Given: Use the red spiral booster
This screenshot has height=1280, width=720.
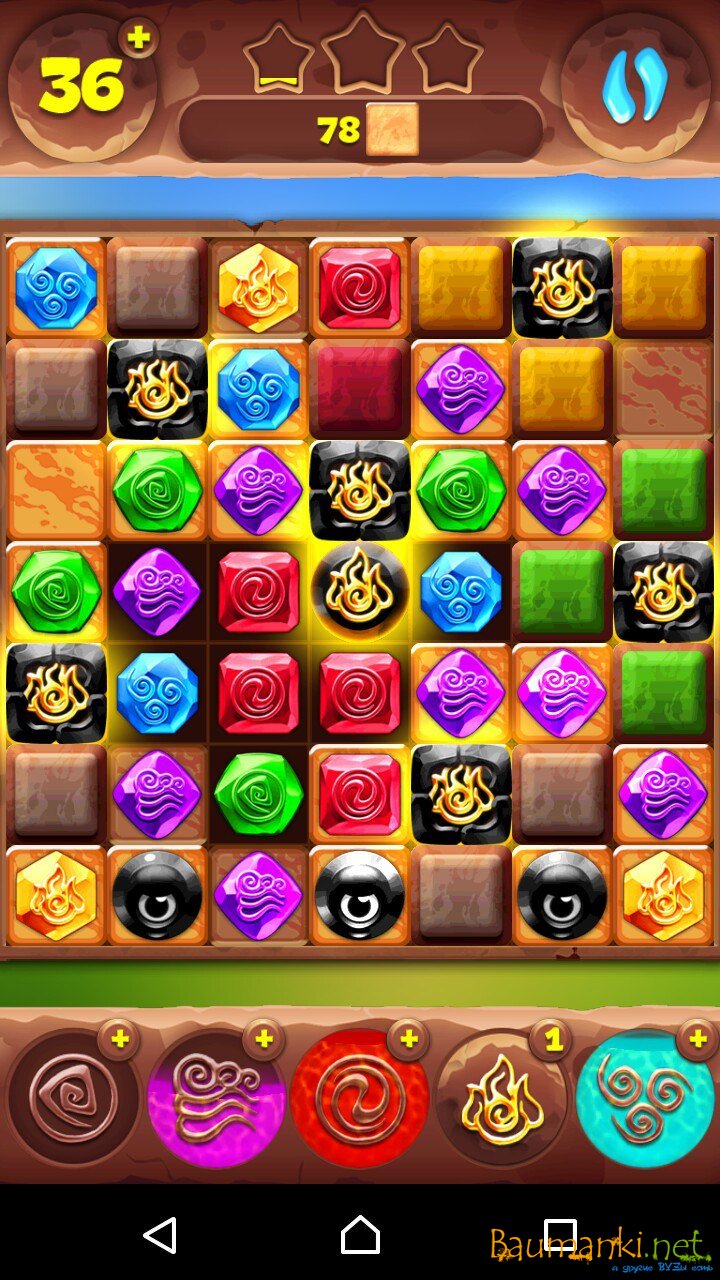Looking at the screenshot, I should (360, 1098).
